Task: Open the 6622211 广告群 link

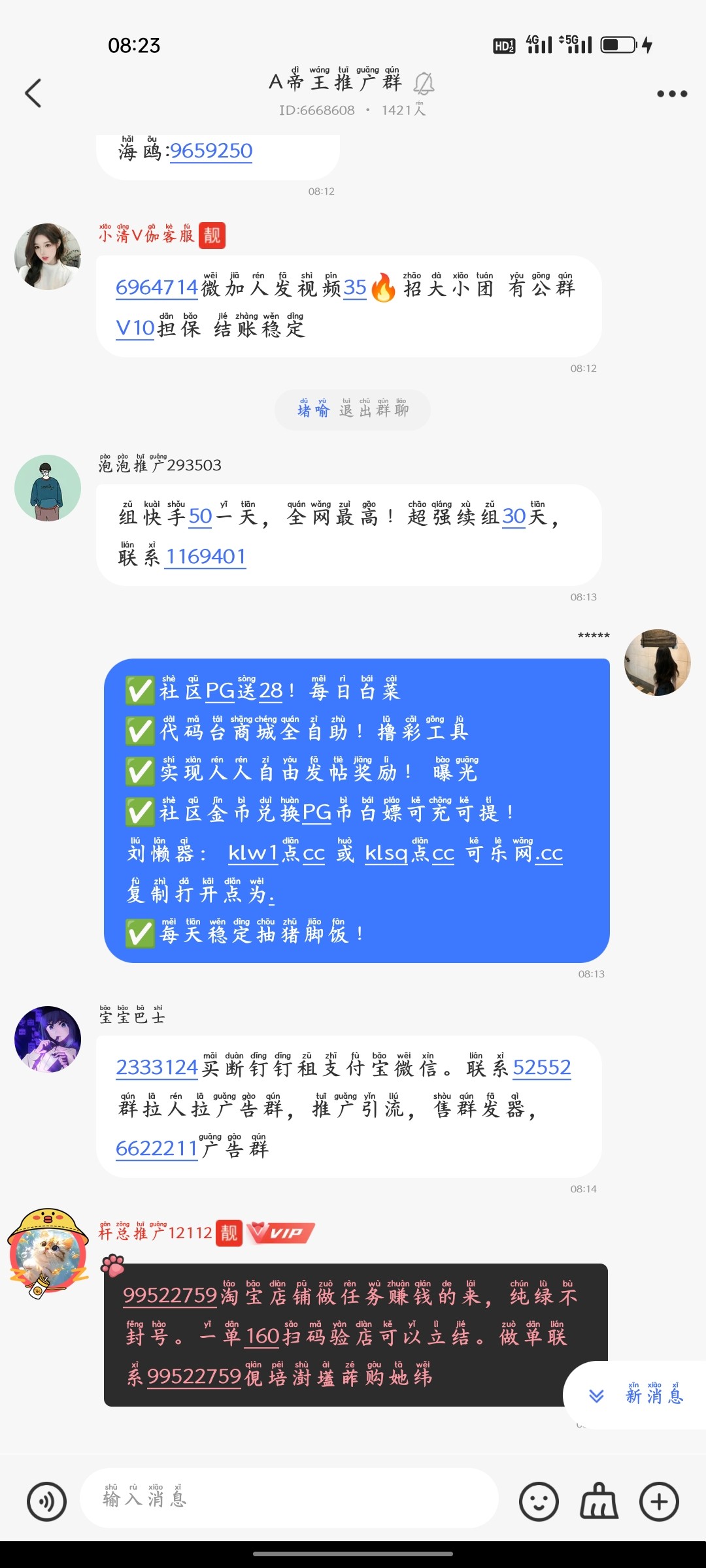Action: click(x=157, y=1148)
